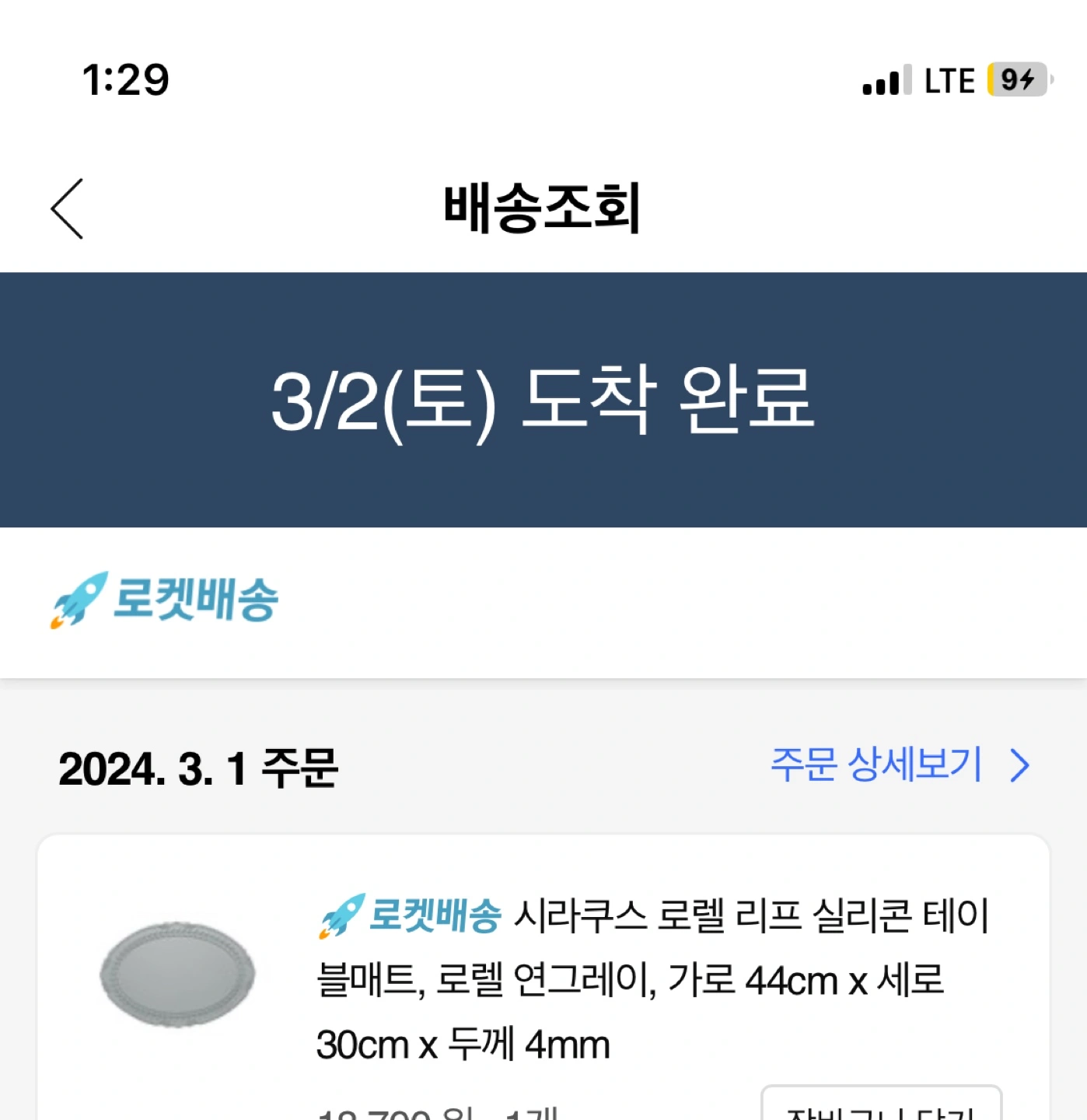
Task: Open the 시라쿠스 로렐 리프 실리콘 테이블매트 product
Action: 652,979
